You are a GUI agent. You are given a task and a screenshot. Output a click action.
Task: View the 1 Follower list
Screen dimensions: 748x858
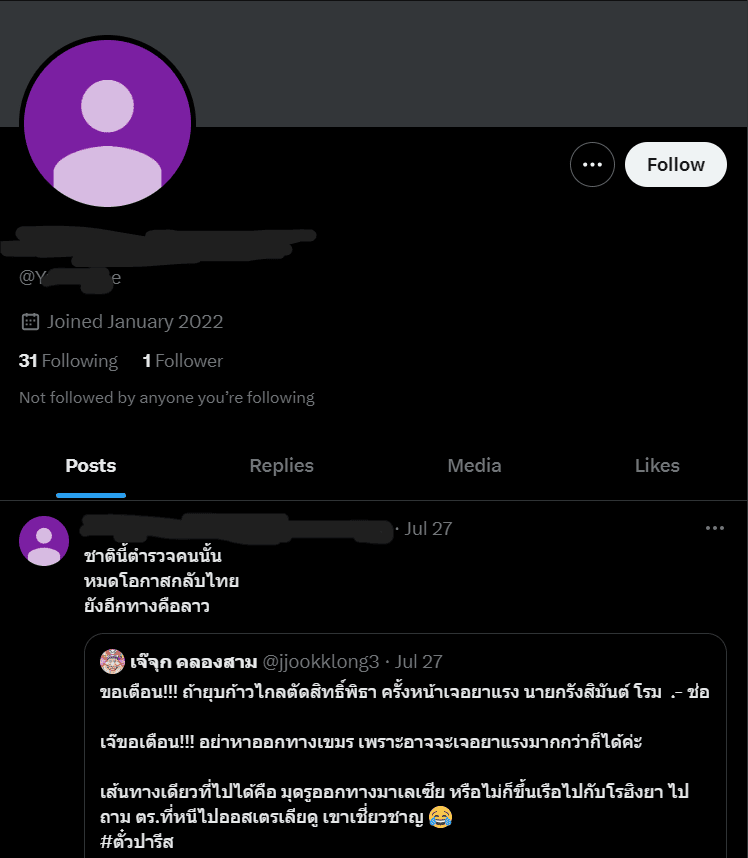pos(182,361)
